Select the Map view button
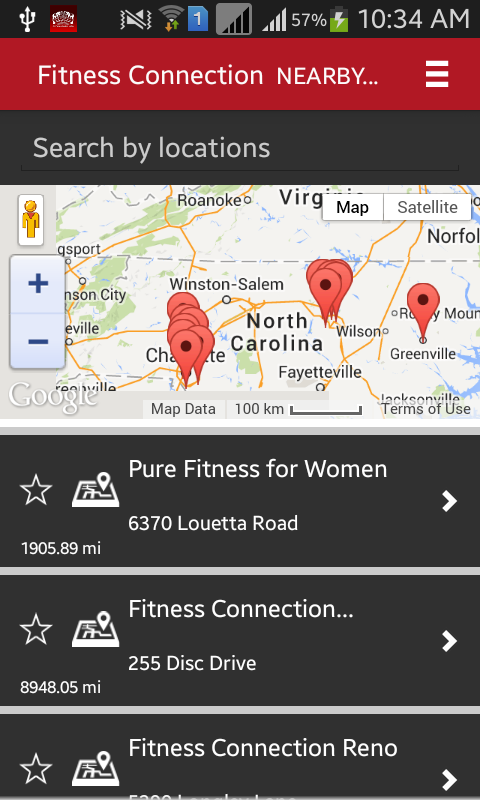 coord(352,207)
